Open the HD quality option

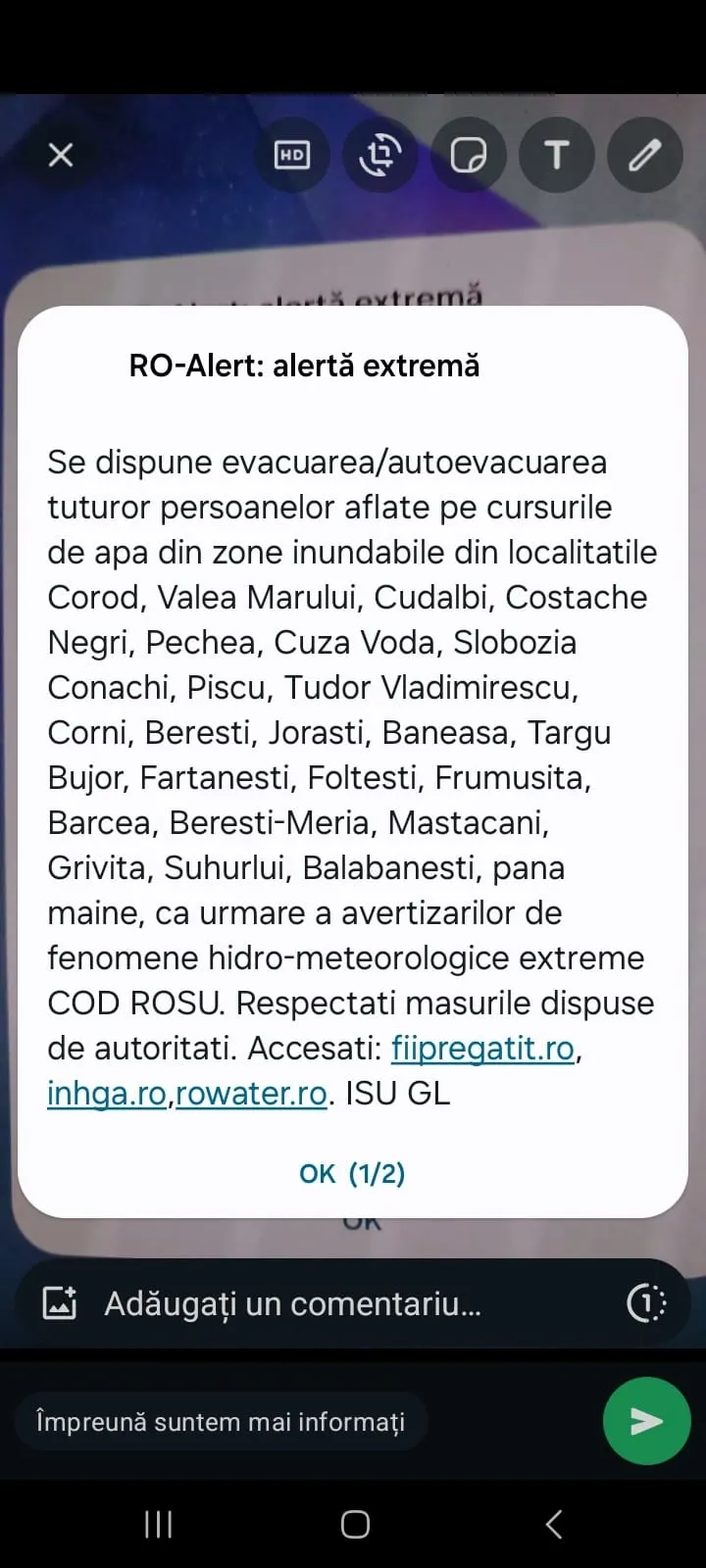tap(292, 155)
